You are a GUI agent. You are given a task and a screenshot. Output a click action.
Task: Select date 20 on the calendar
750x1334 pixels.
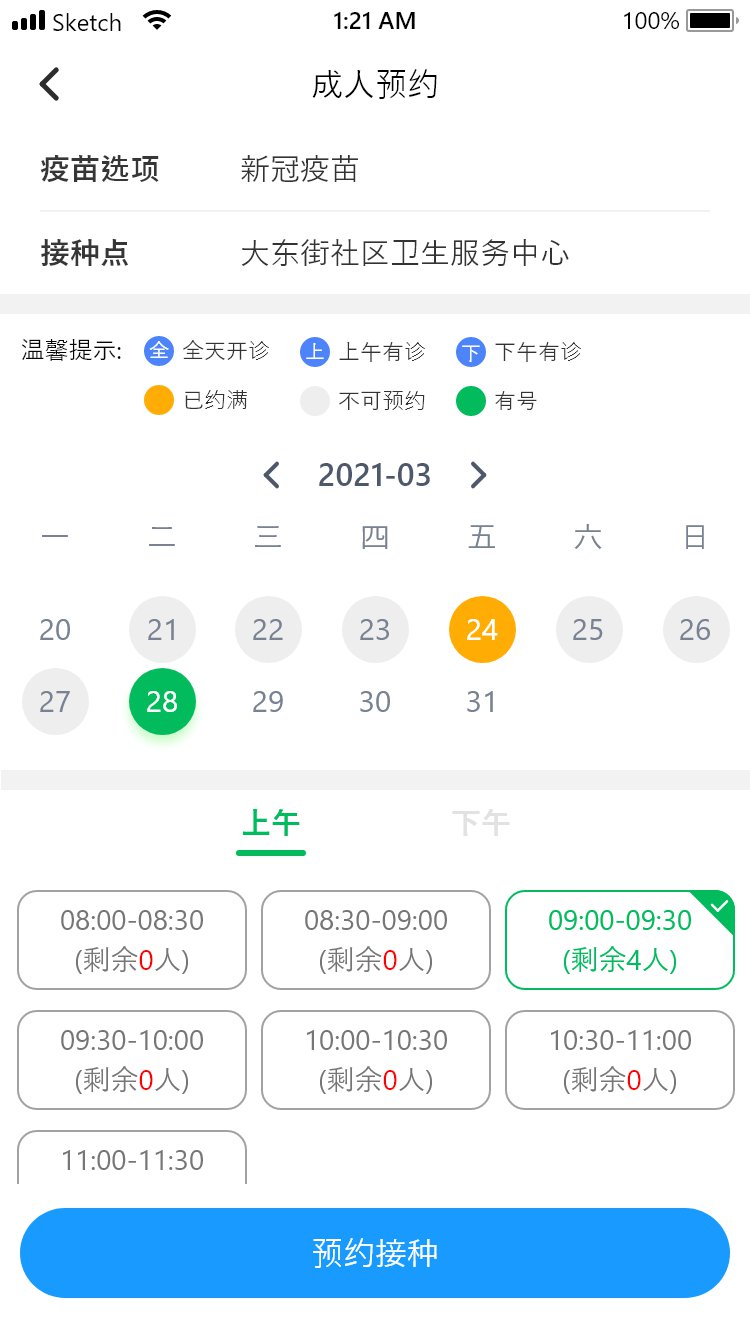(x=55, y=630)
